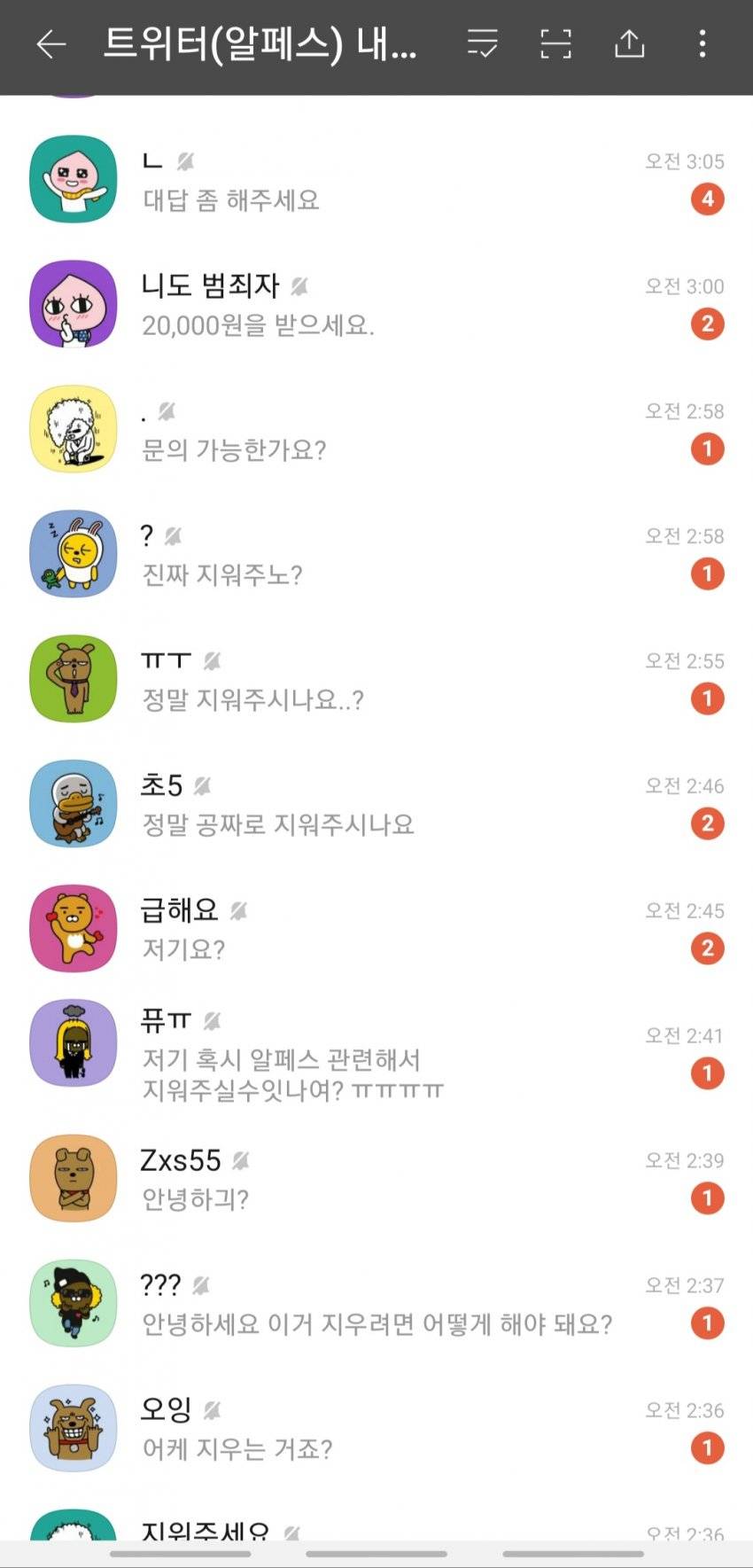Open the chat with Zxs55
This screenshot has height=1568, width=753.
click(x=376, y=1180)
